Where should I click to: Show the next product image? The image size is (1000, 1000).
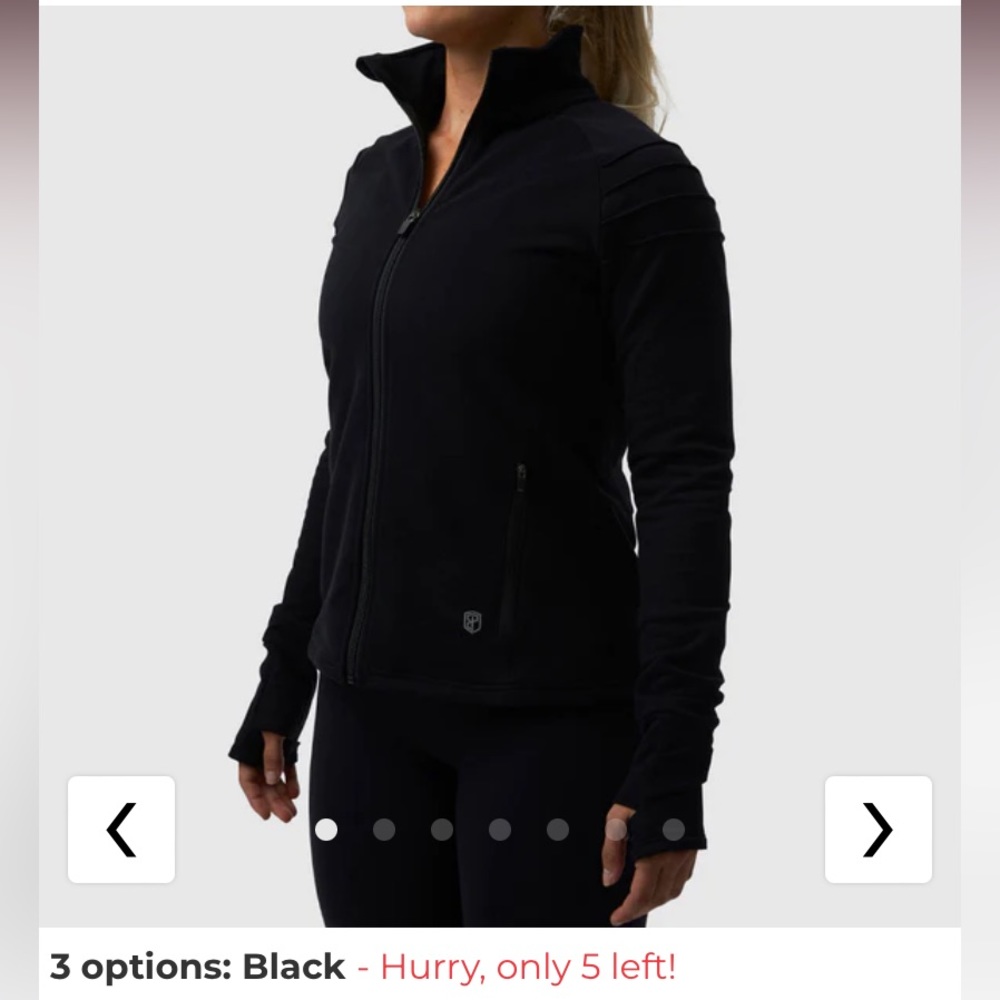point(878,829)
